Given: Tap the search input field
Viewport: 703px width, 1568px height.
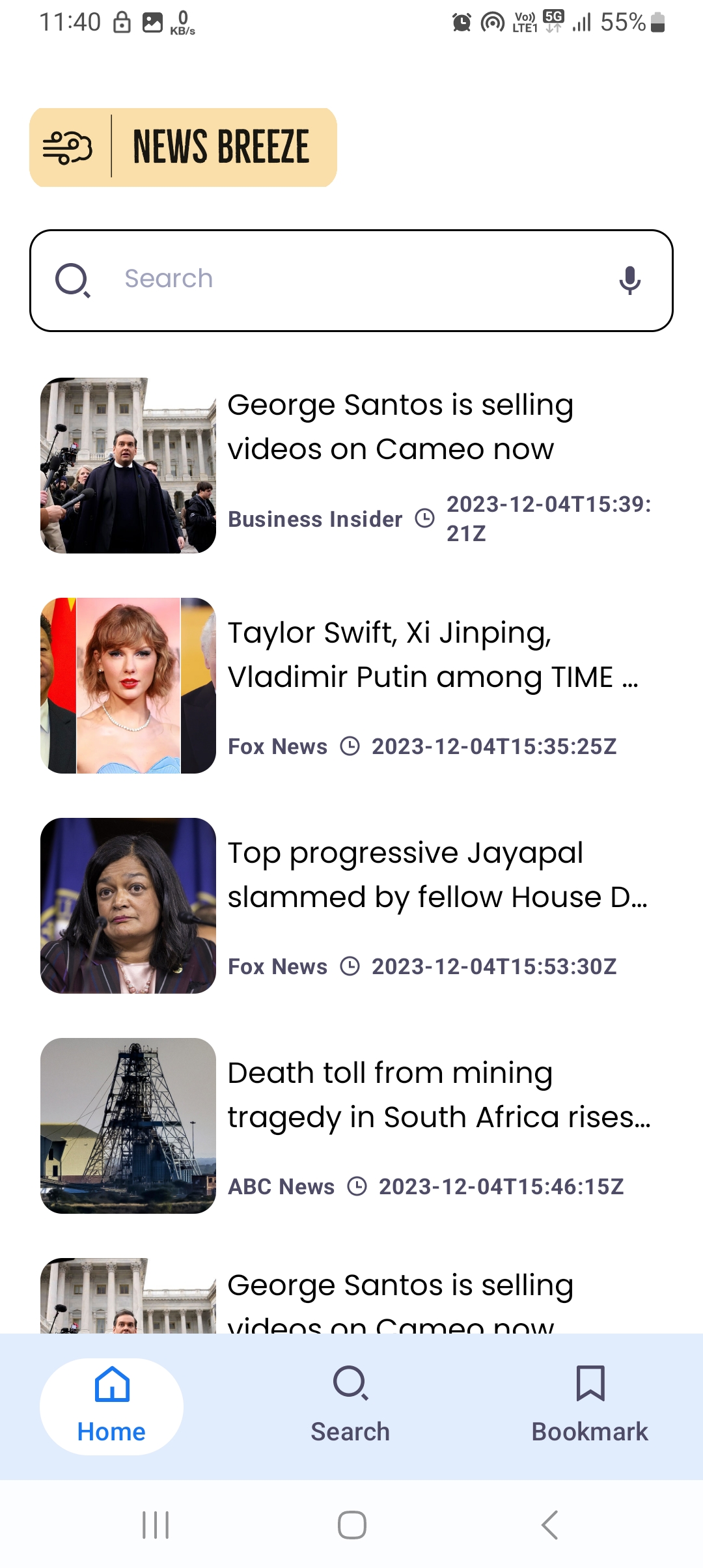Looking at the screenshot, I should pos(351,280).
